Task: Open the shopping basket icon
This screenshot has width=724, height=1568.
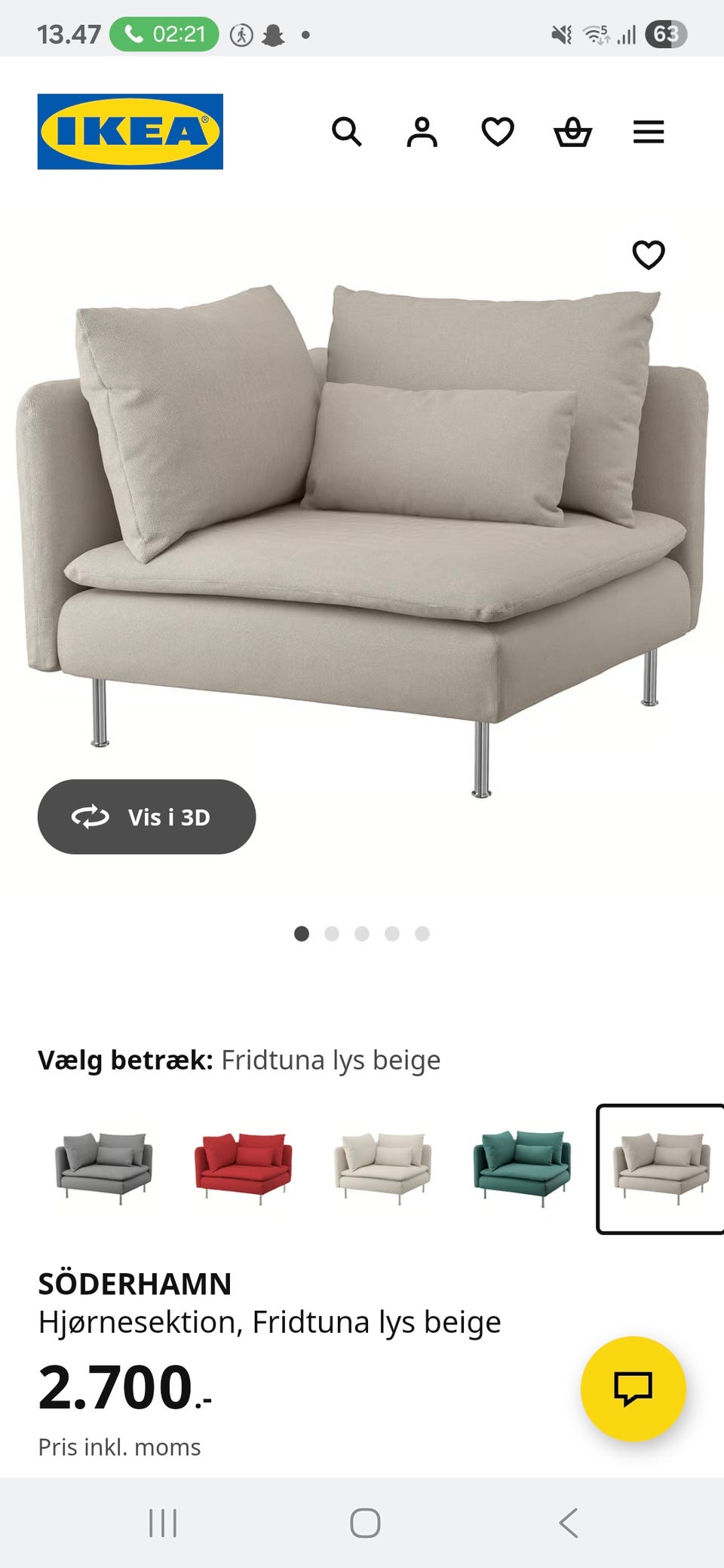Action: click(x=573, y=133)
